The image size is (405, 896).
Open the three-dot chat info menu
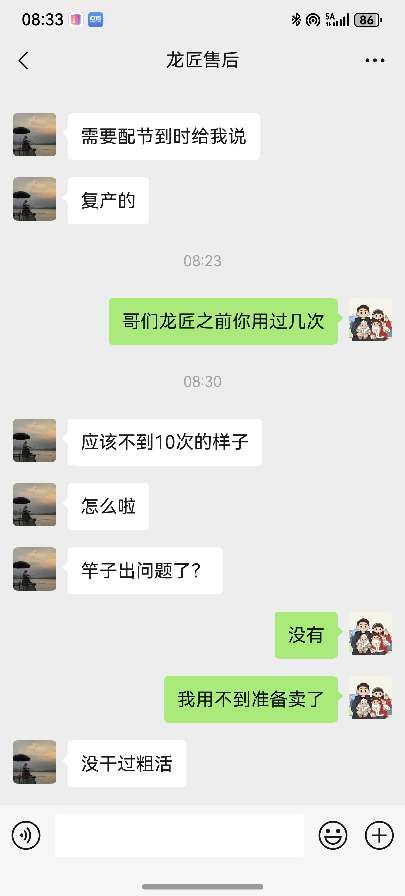point(375,60)
